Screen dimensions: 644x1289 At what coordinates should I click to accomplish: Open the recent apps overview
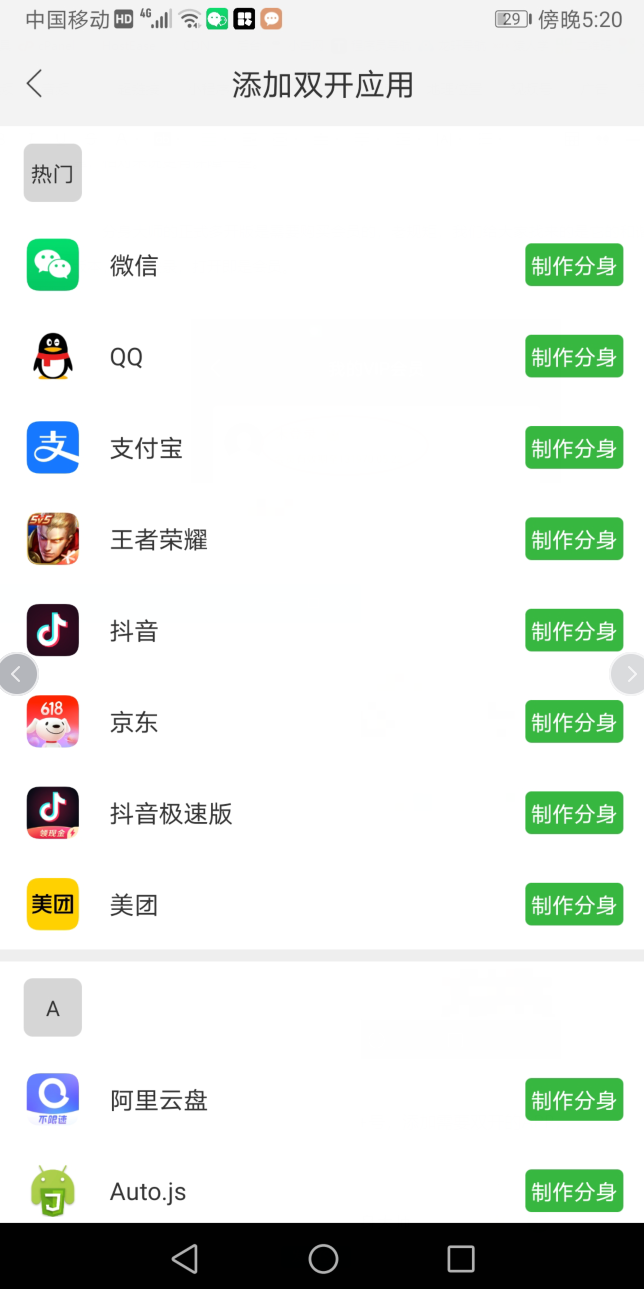[x=460, y=1258]
